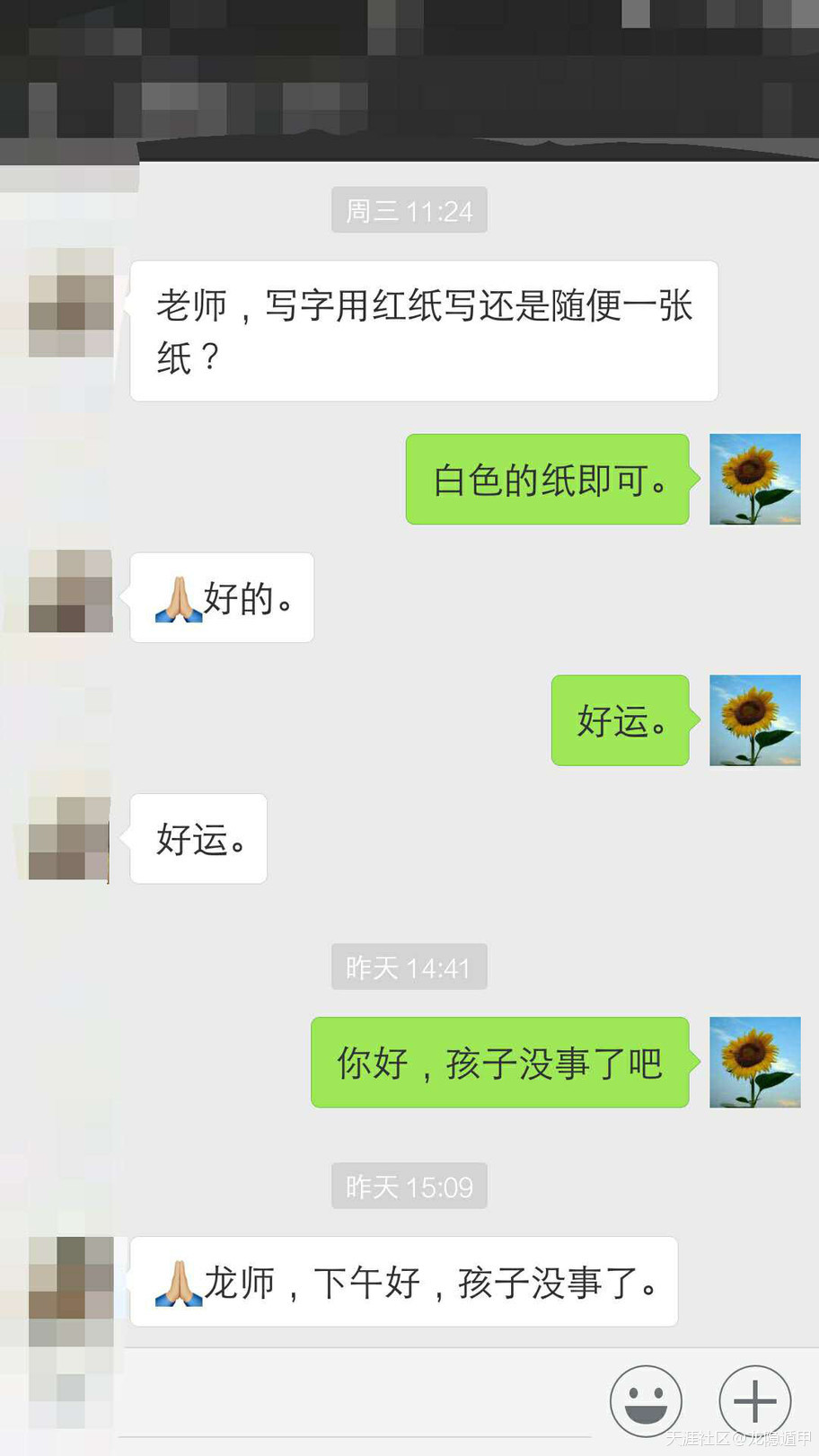Screen dimensions: 819x1456
Task: Open the plus attachment menu
Action: [754, 1401]
